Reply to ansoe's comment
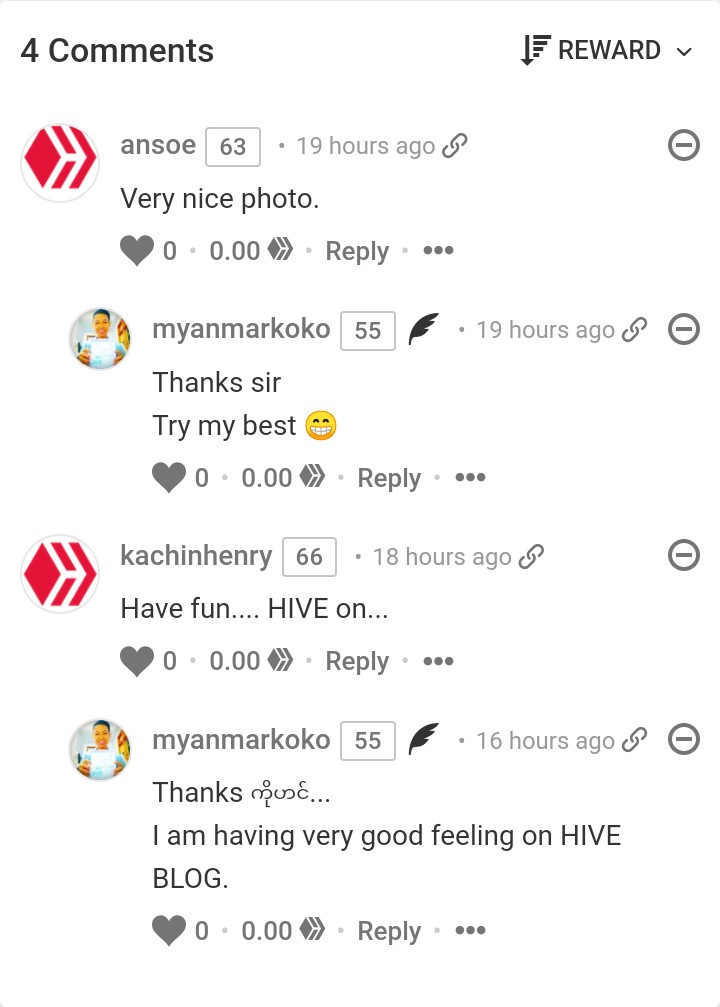This screenshot has height=1007, width=720. pyautogui.click(x=357, y=251)
